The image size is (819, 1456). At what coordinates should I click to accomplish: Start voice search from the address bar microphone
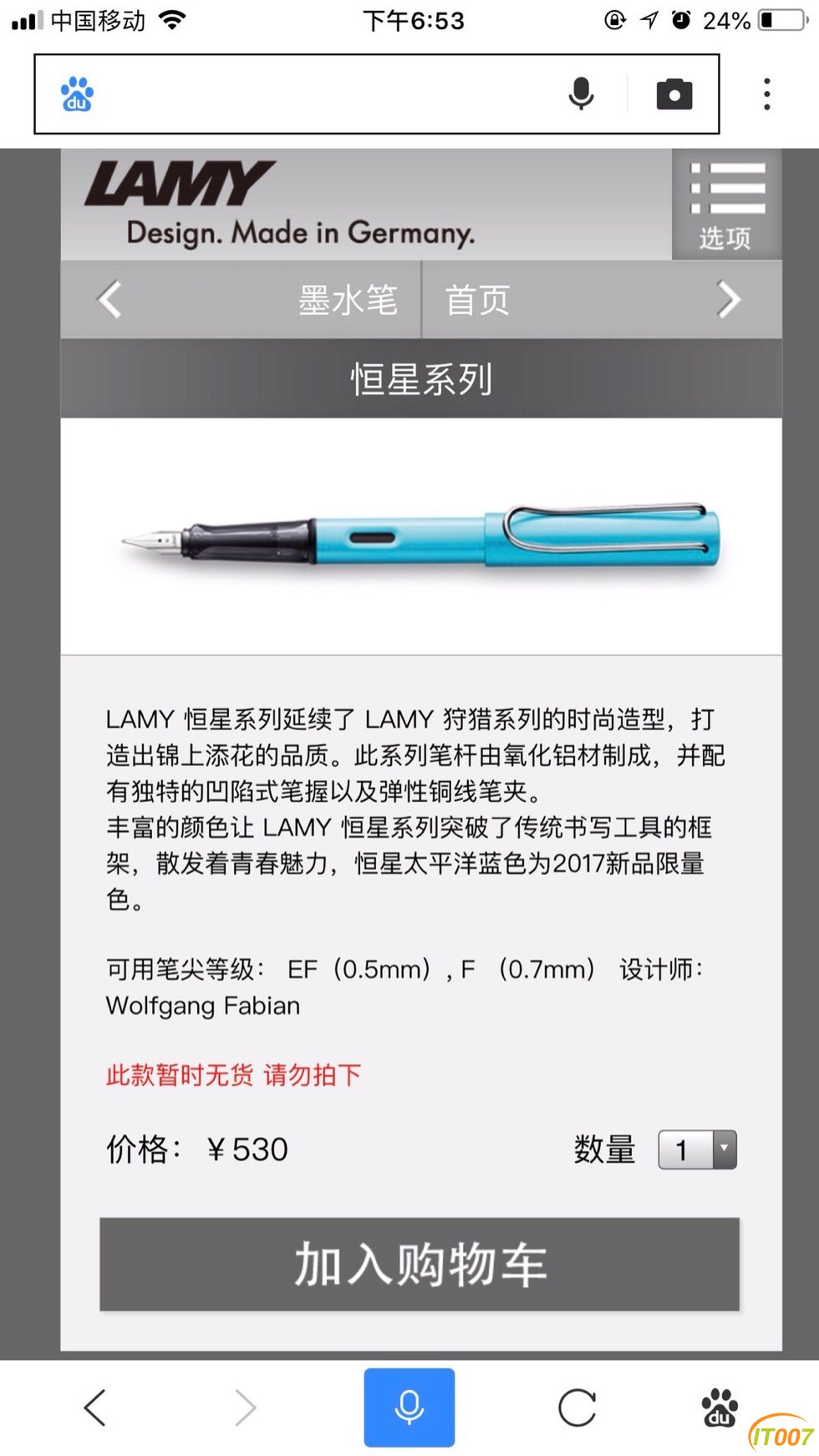point(581,94)
